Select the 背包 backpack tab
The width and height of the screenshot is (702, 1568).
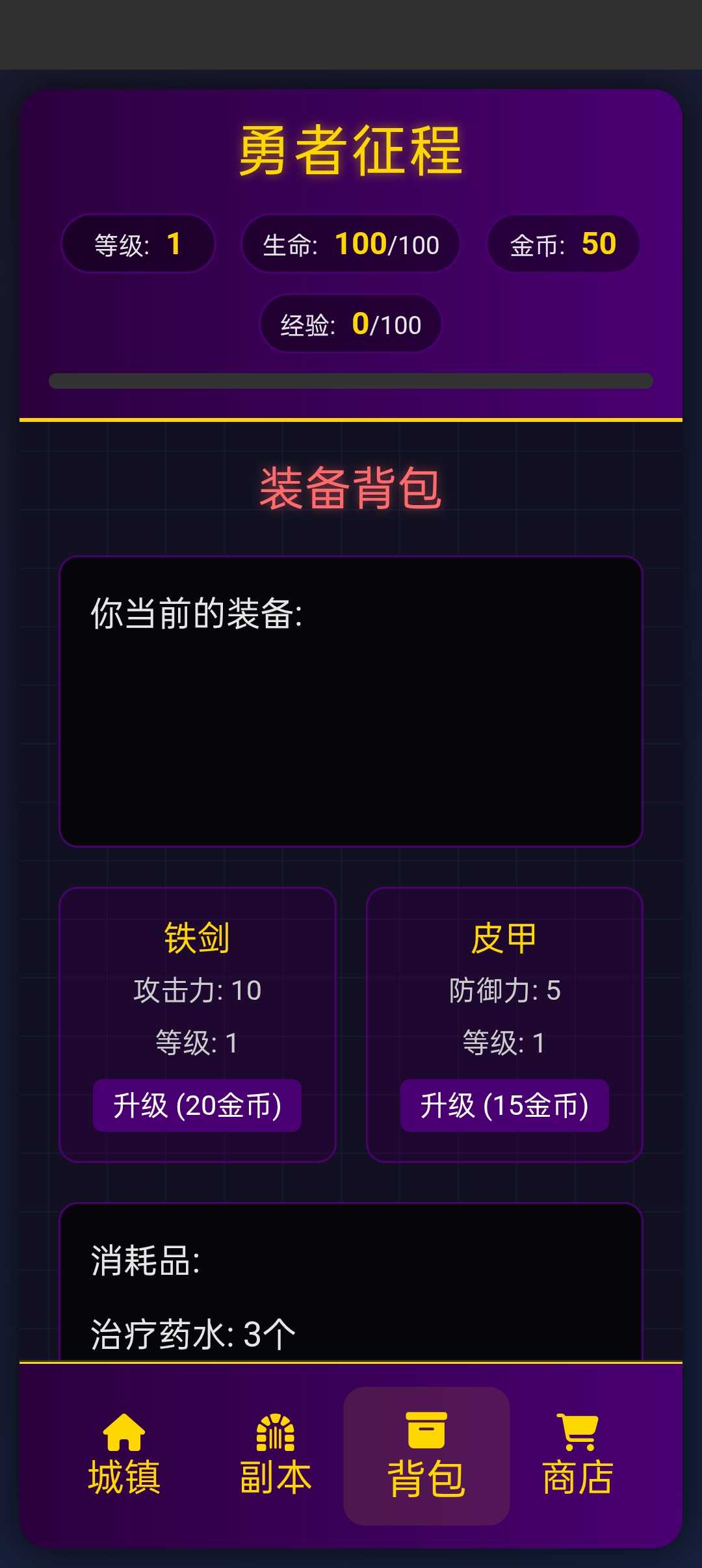pyautogui.click(x=426, y=1456)
